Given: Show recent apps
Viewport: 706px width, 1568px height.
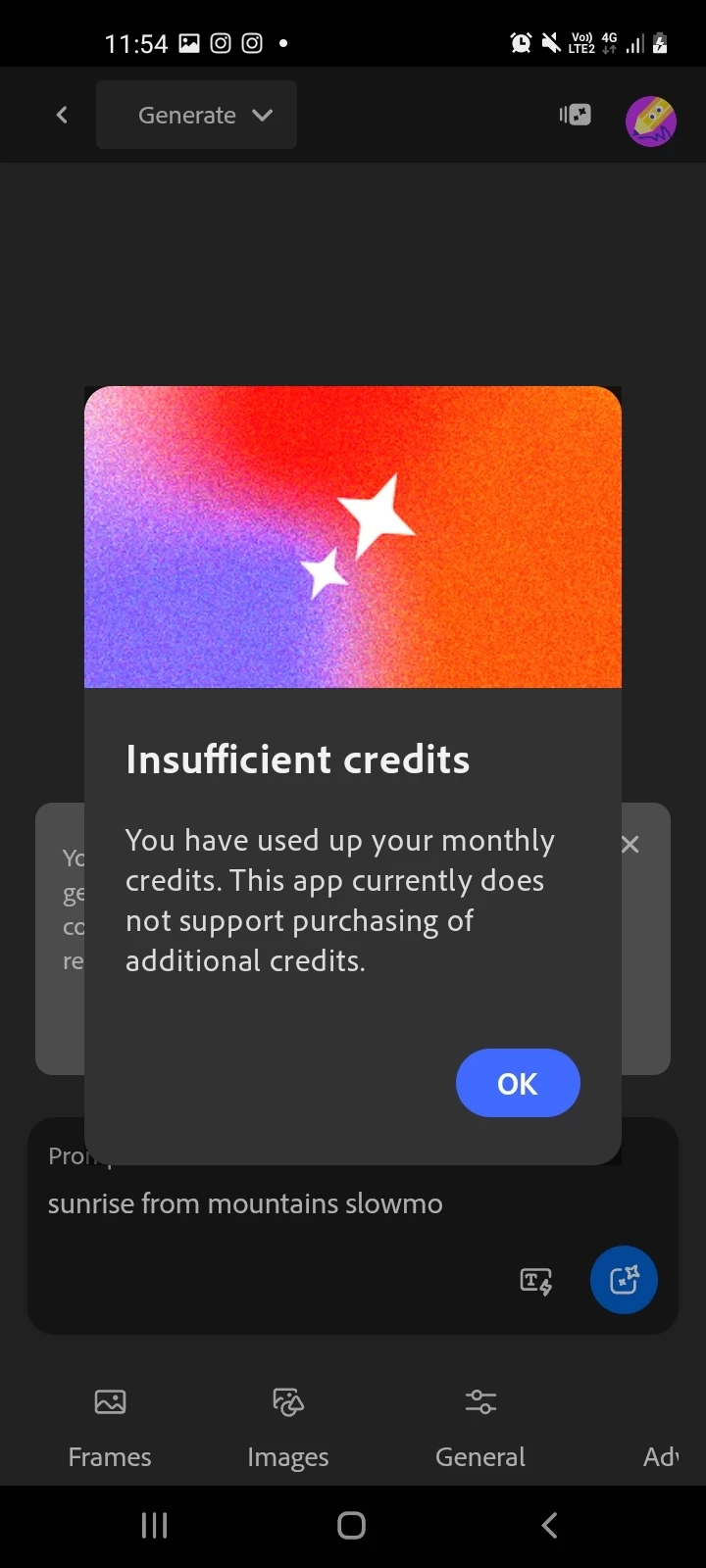Looking at the screenshot, I should 154,1525.
